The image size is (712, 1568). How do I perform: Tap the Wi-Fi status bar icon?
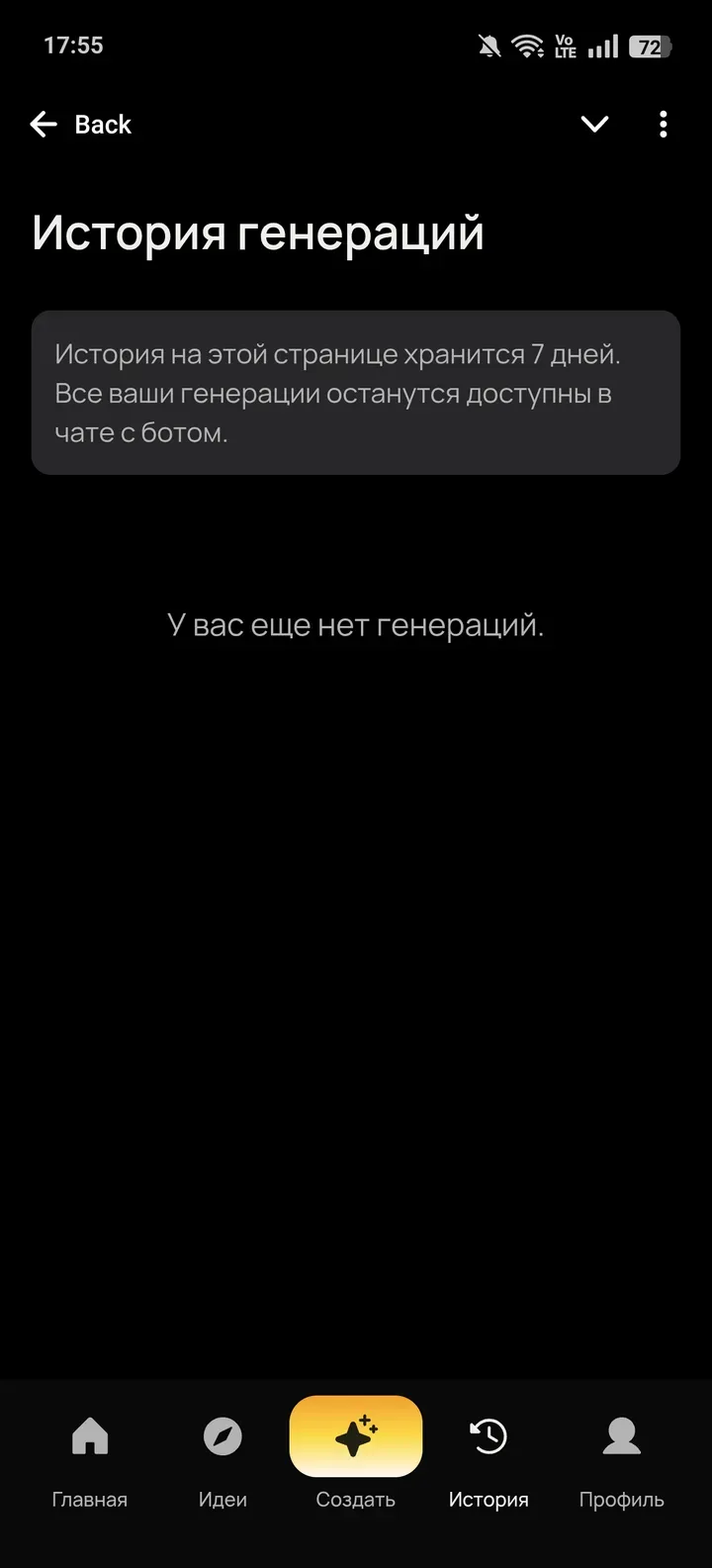coord(525,45)
